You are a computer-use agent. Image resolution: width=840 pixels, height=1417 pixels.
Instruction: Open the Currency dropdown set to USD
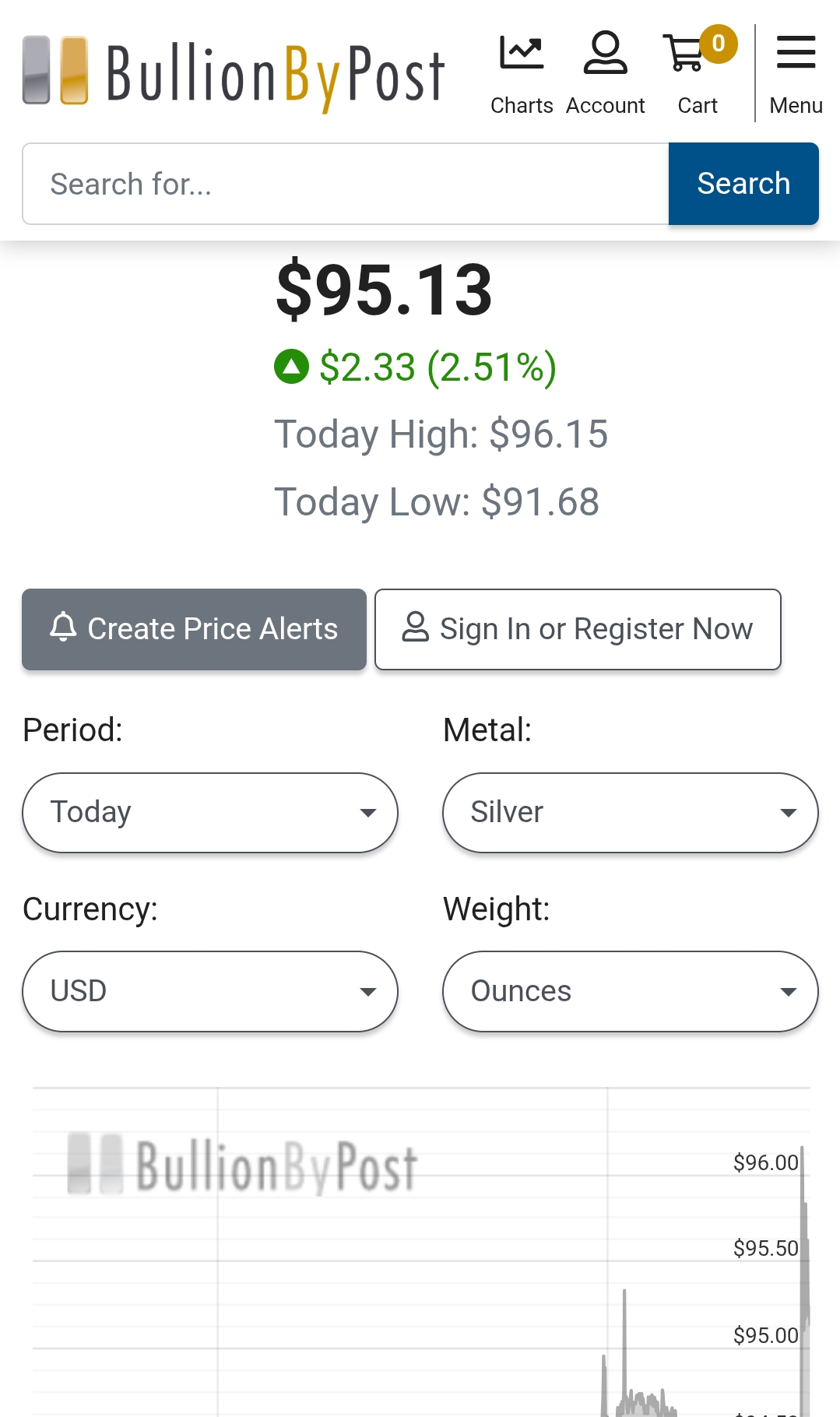(x=210, y=991)
